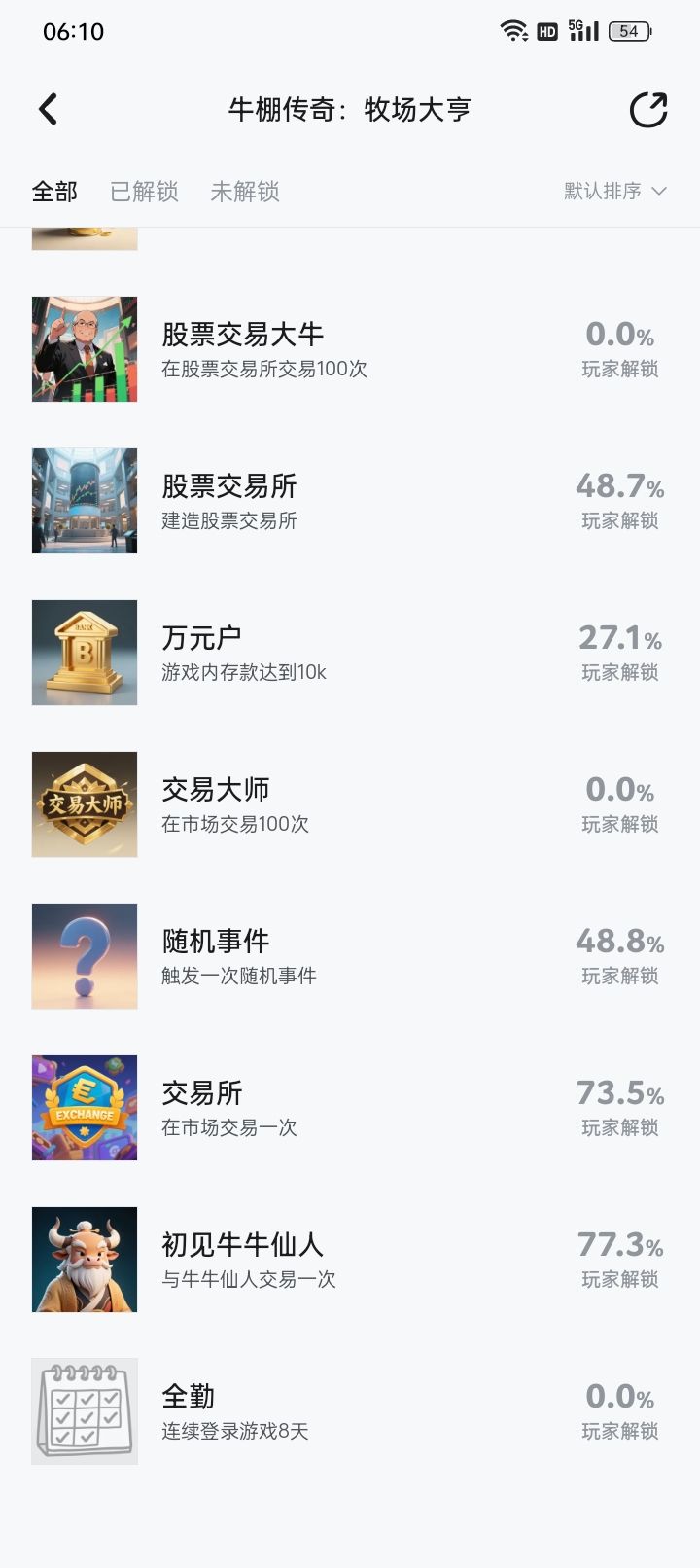This screenshot has height=1568, width=700.
Task: Switch to the 已解锁 tab
Action: click(x=144, y=192)
